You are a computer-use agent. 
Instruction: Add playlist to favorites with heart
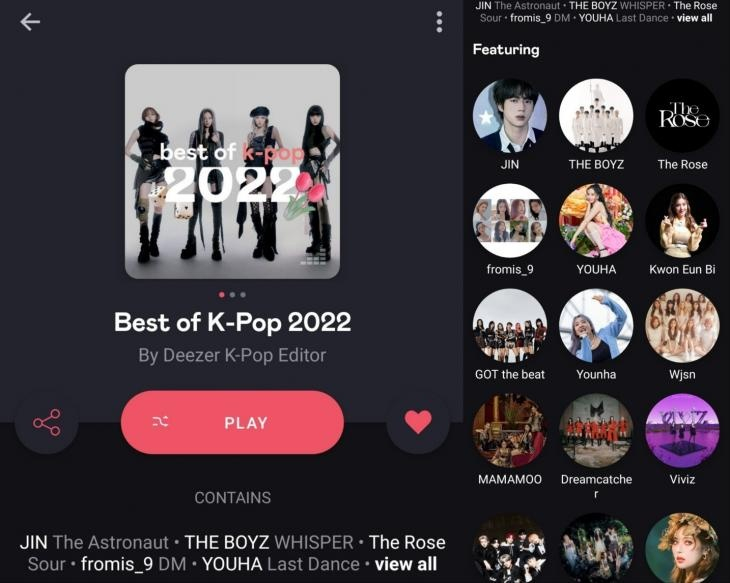(x=418, y=423)
